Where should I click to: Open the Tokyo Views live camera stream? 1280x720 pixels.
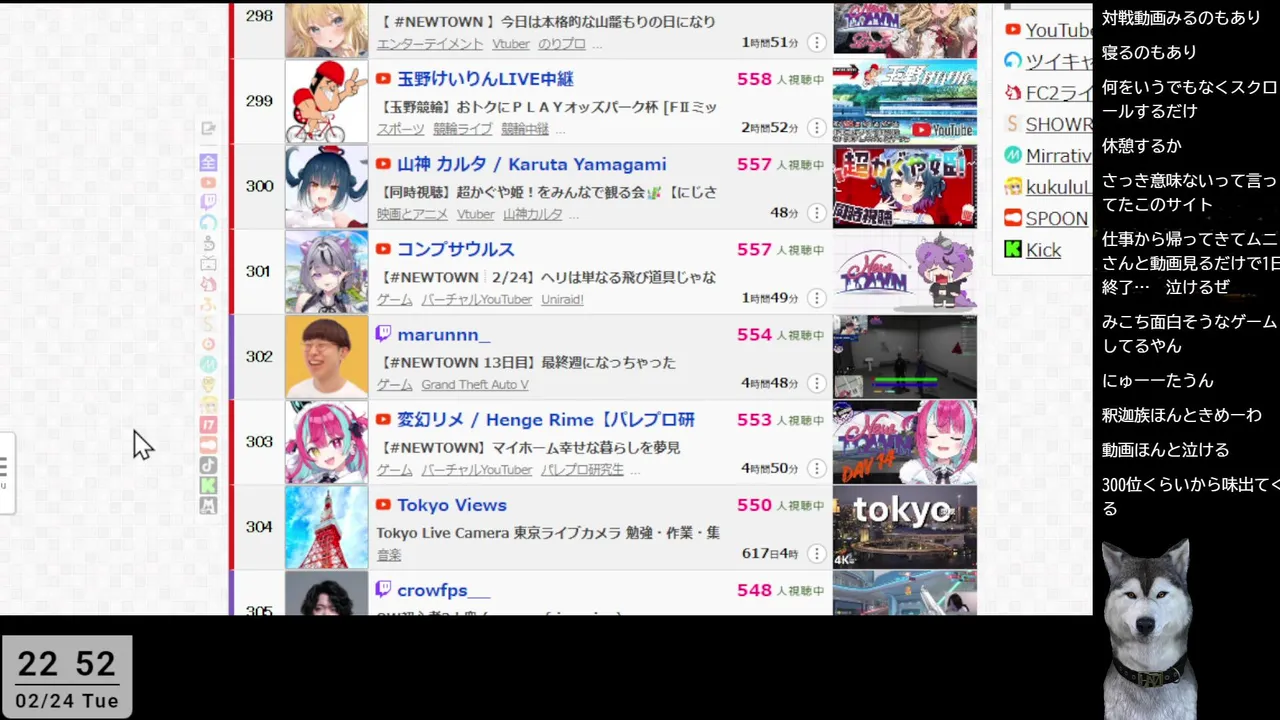[451, 505]
